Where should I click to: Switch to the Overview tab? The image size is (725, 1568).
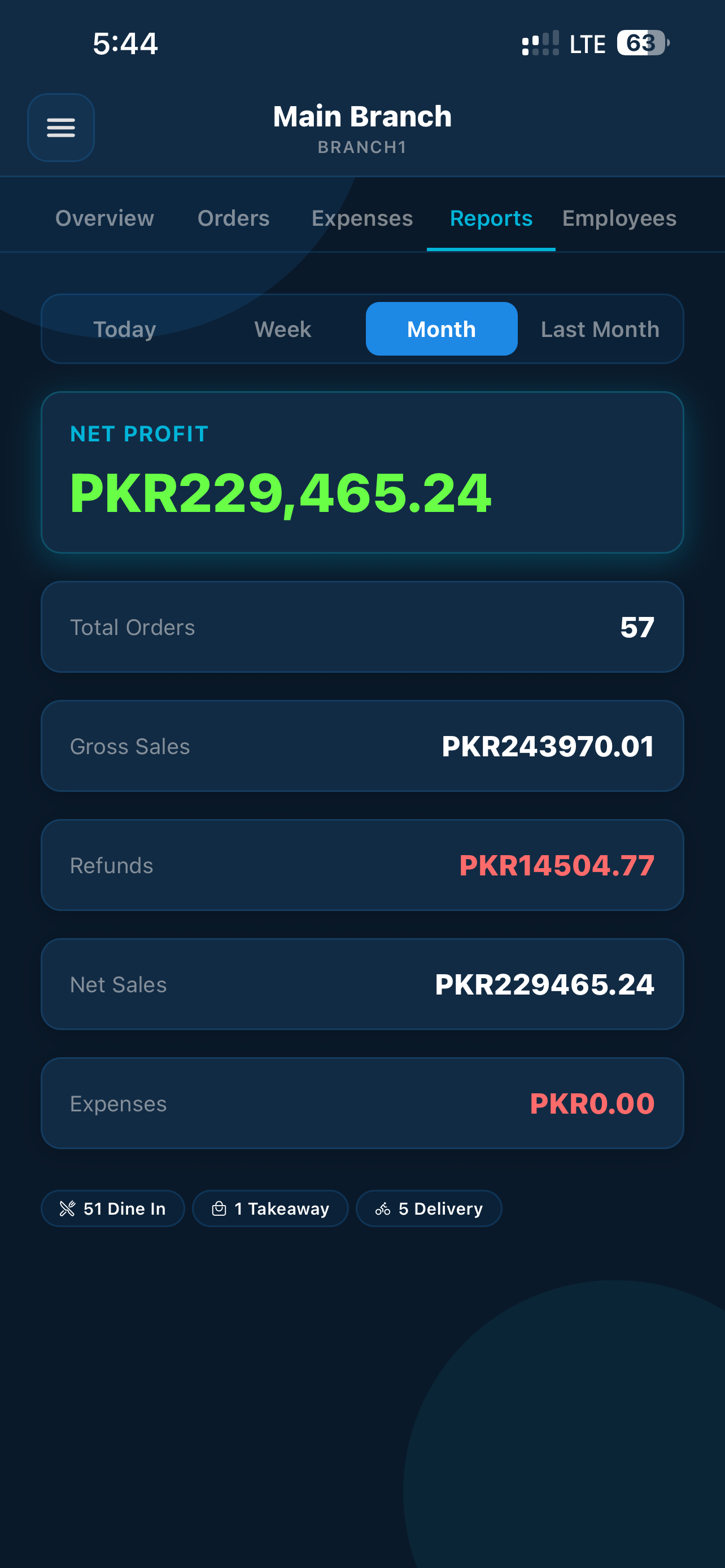pyautogui.click(x=104, y=218)
